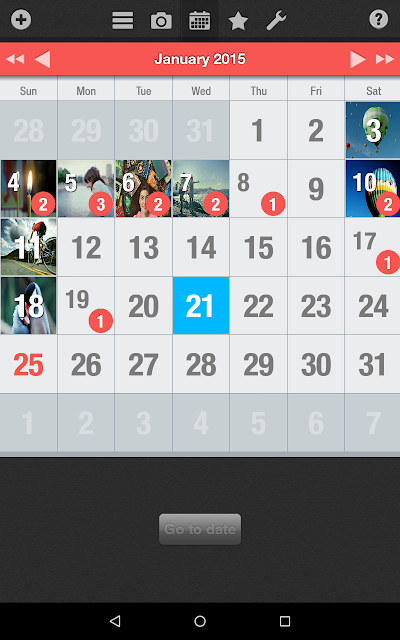Select January 19 with one entry

point(86,306)
